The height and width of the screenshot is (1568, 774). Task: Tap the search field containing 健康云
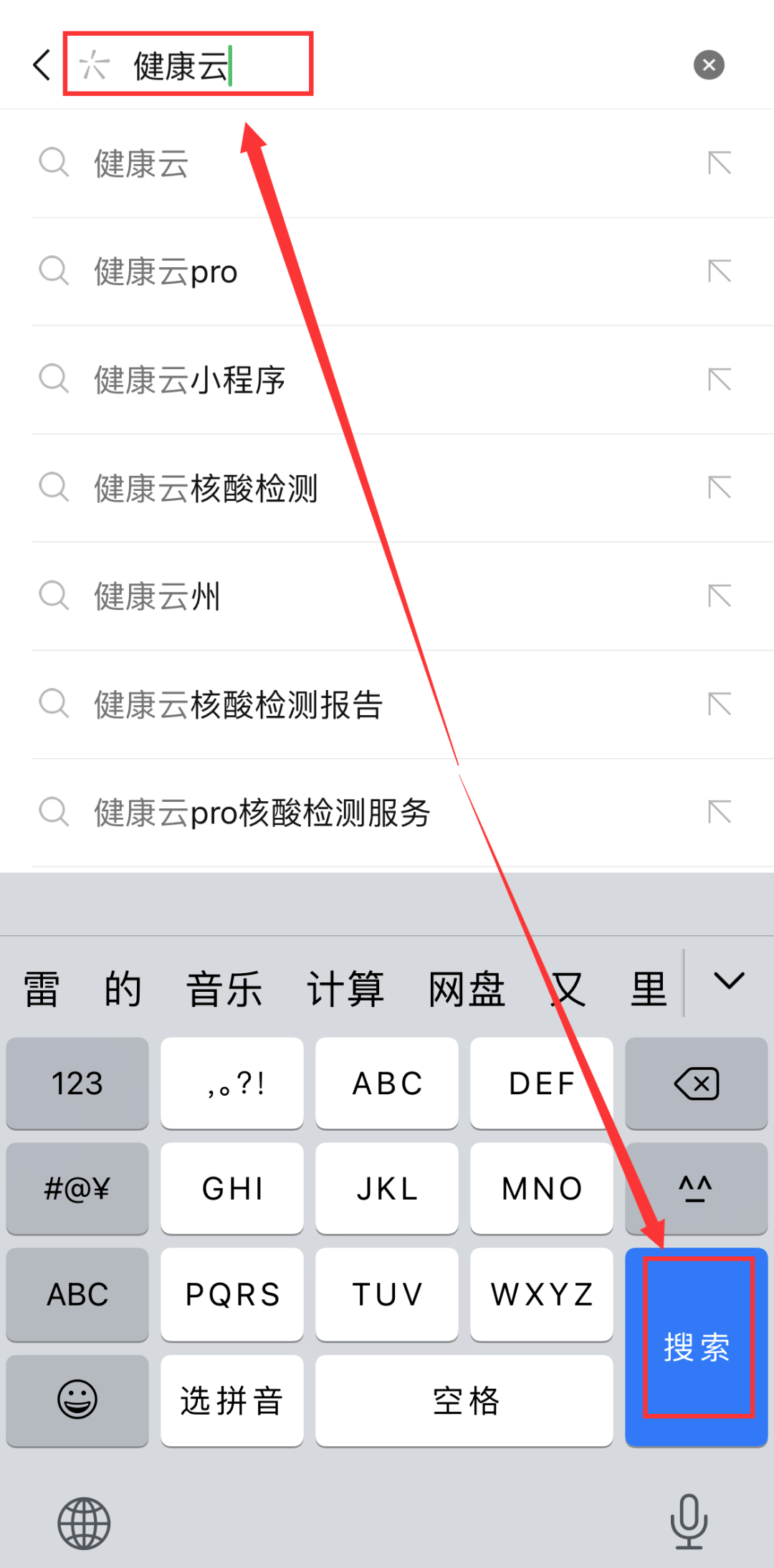(373, 64)
